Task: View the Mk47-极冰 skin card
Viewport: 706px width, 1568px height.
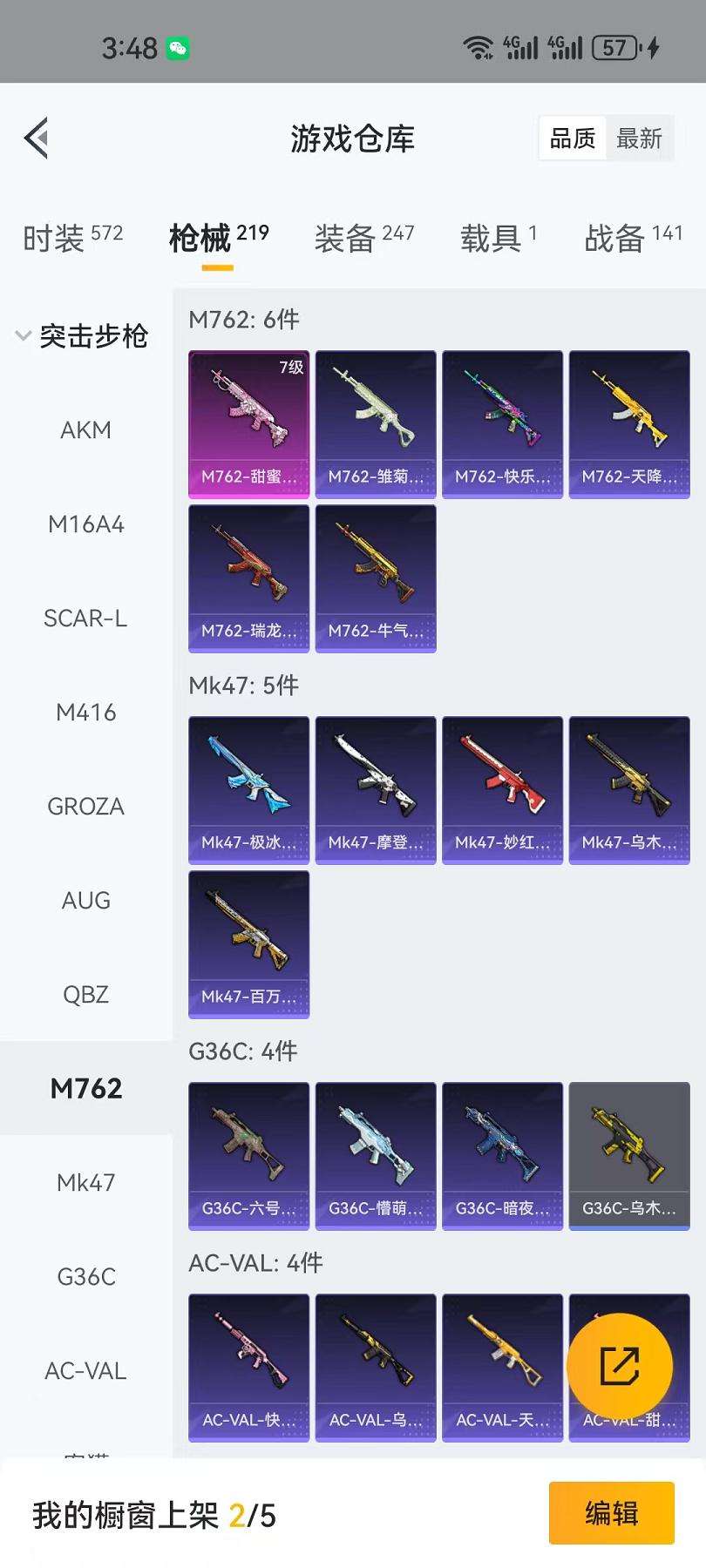Action: [x=249, y=789]
